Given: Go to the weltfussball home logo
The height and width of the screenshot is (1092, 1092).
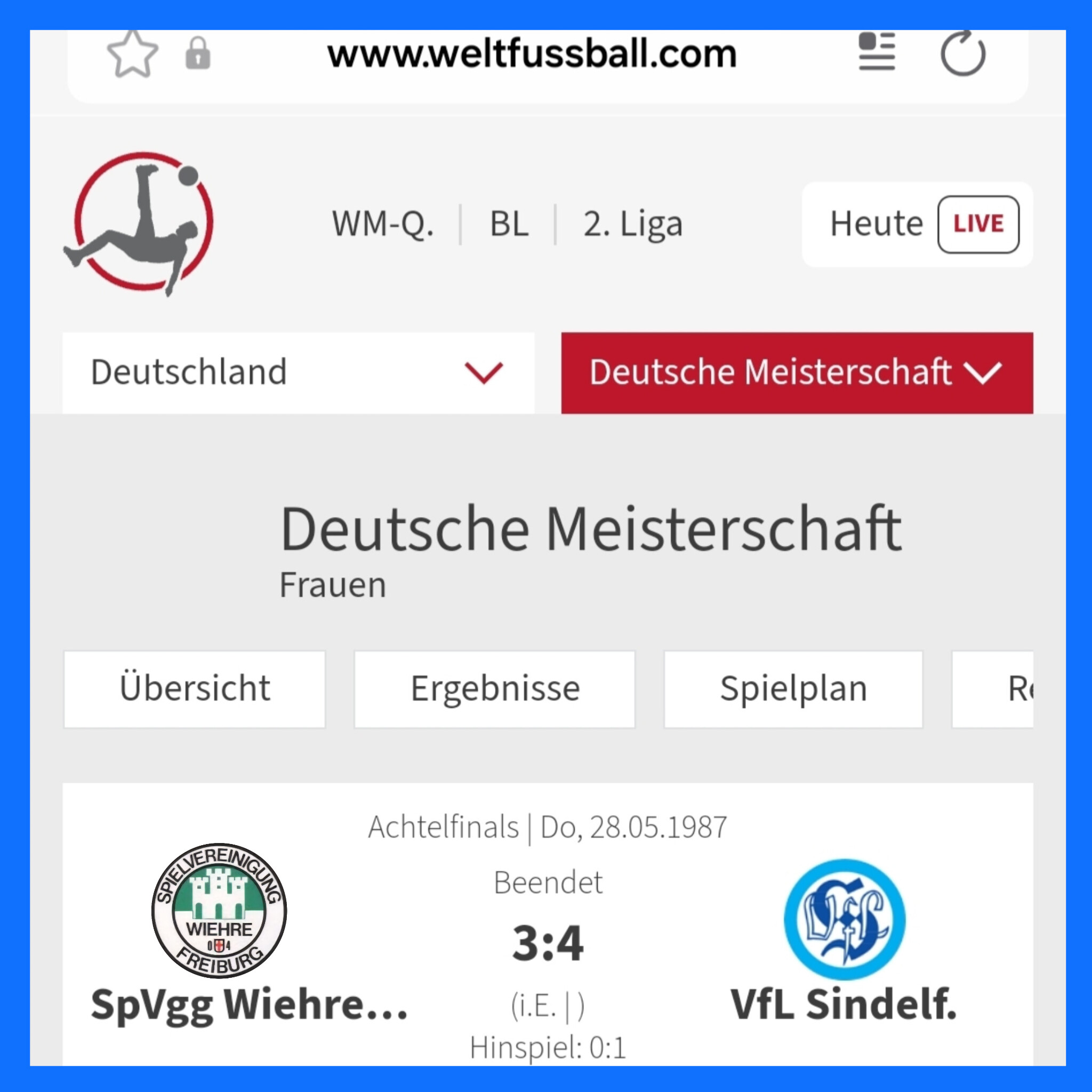Looking at the screenshot, I should click(139, 224).
